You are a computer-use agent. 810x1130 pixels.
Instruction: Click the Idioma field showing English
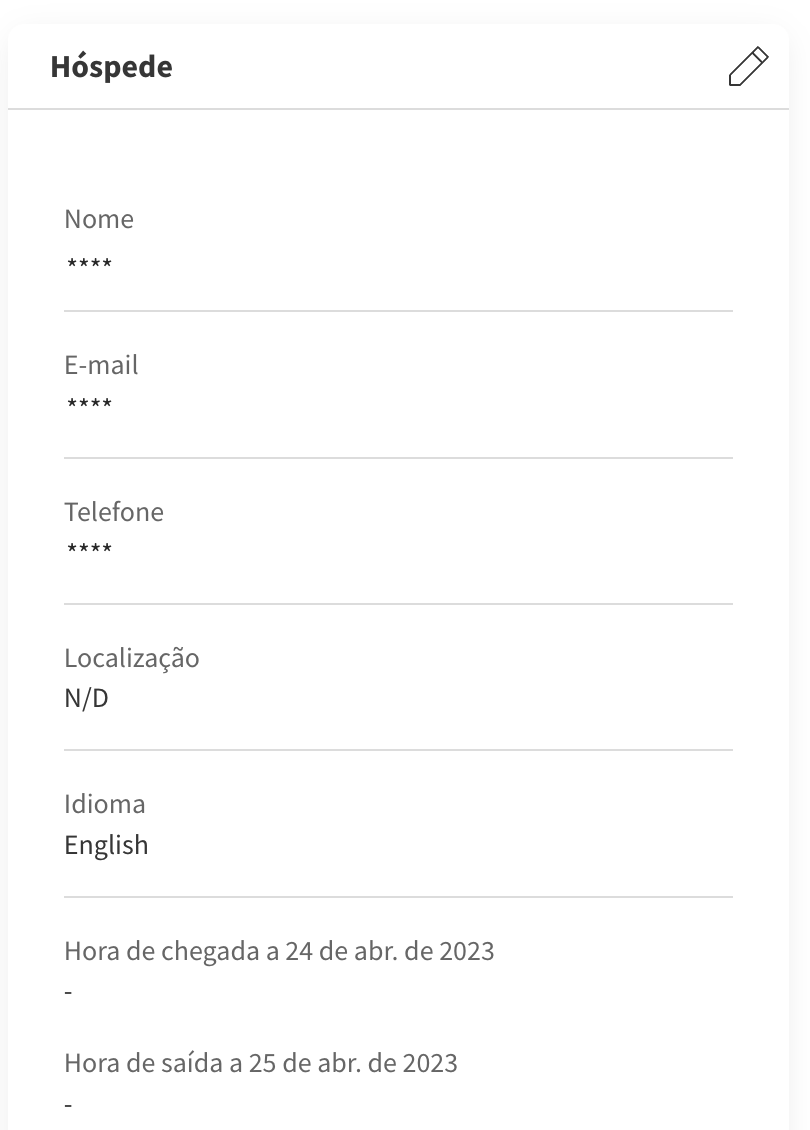click(106, 844)
